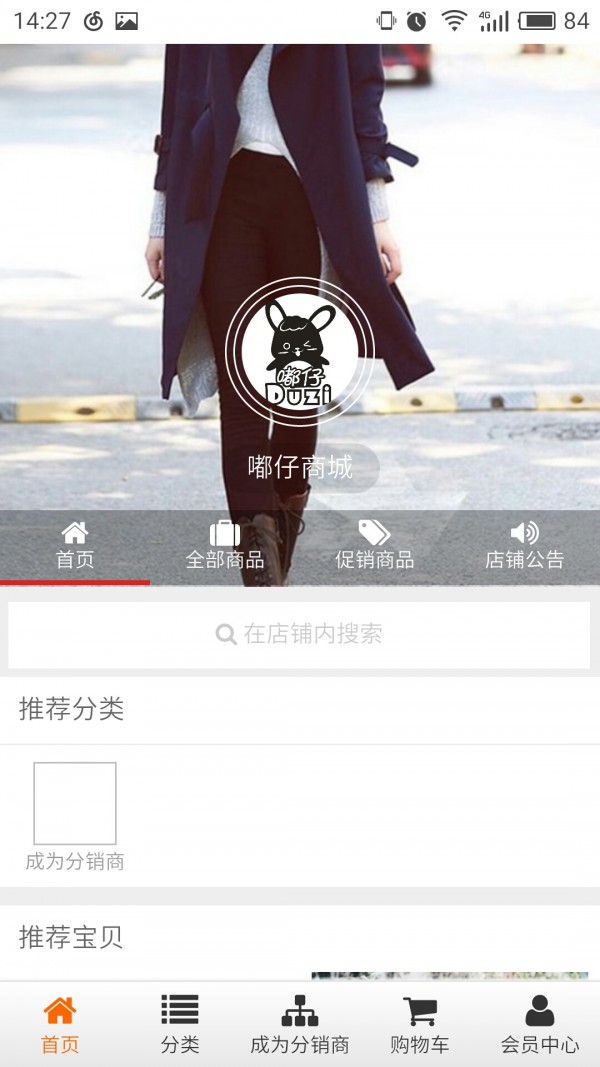View the 店铺公告 tab

[524, 546]
